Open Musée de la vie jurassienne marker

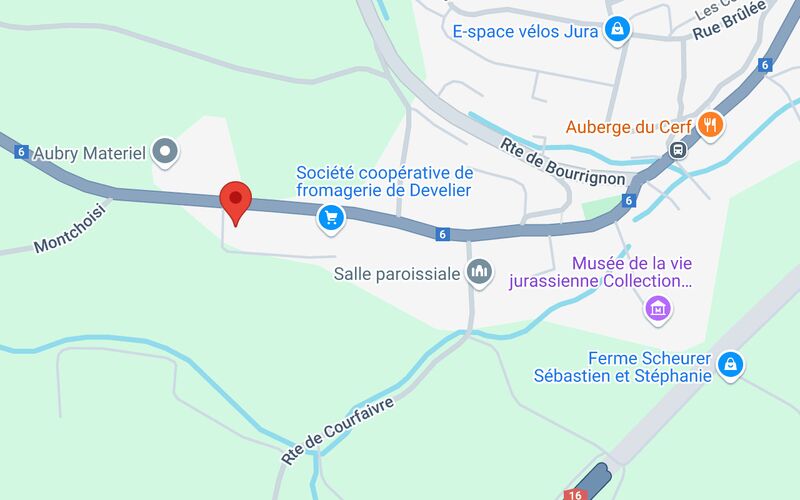(x=658, y=309)
